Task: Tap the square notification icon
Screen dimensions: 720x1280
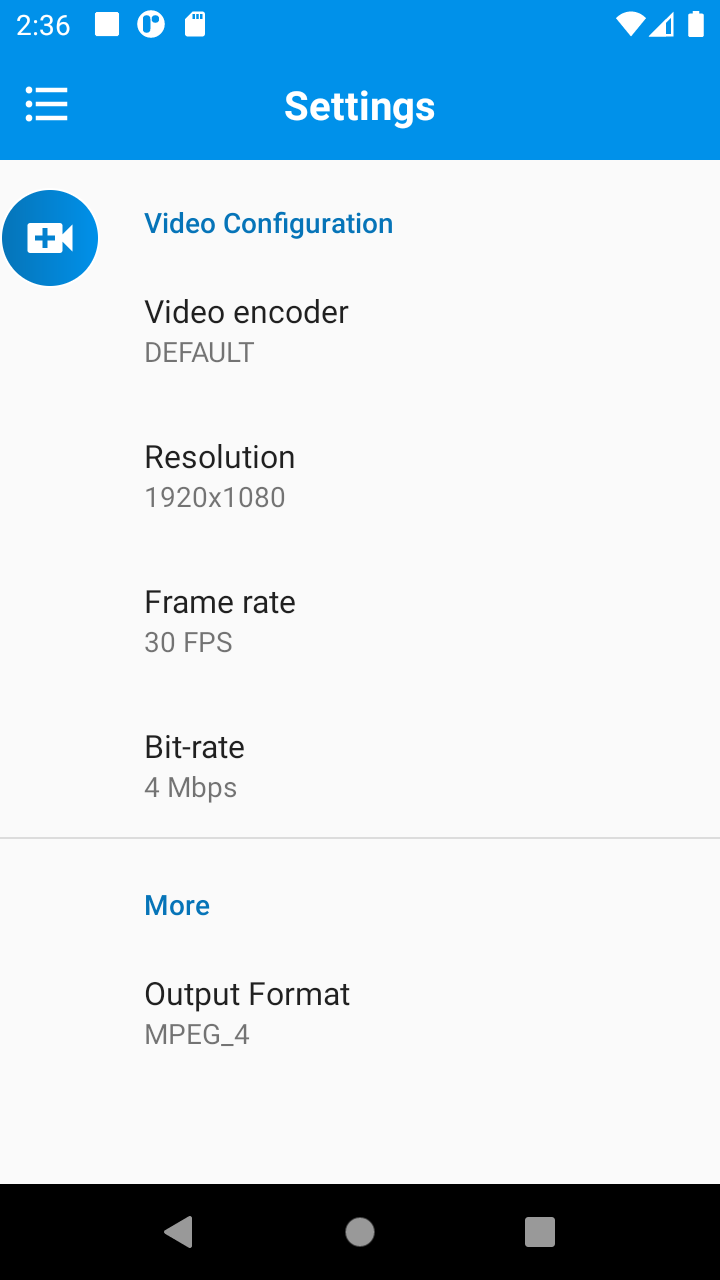Action: 106,24
